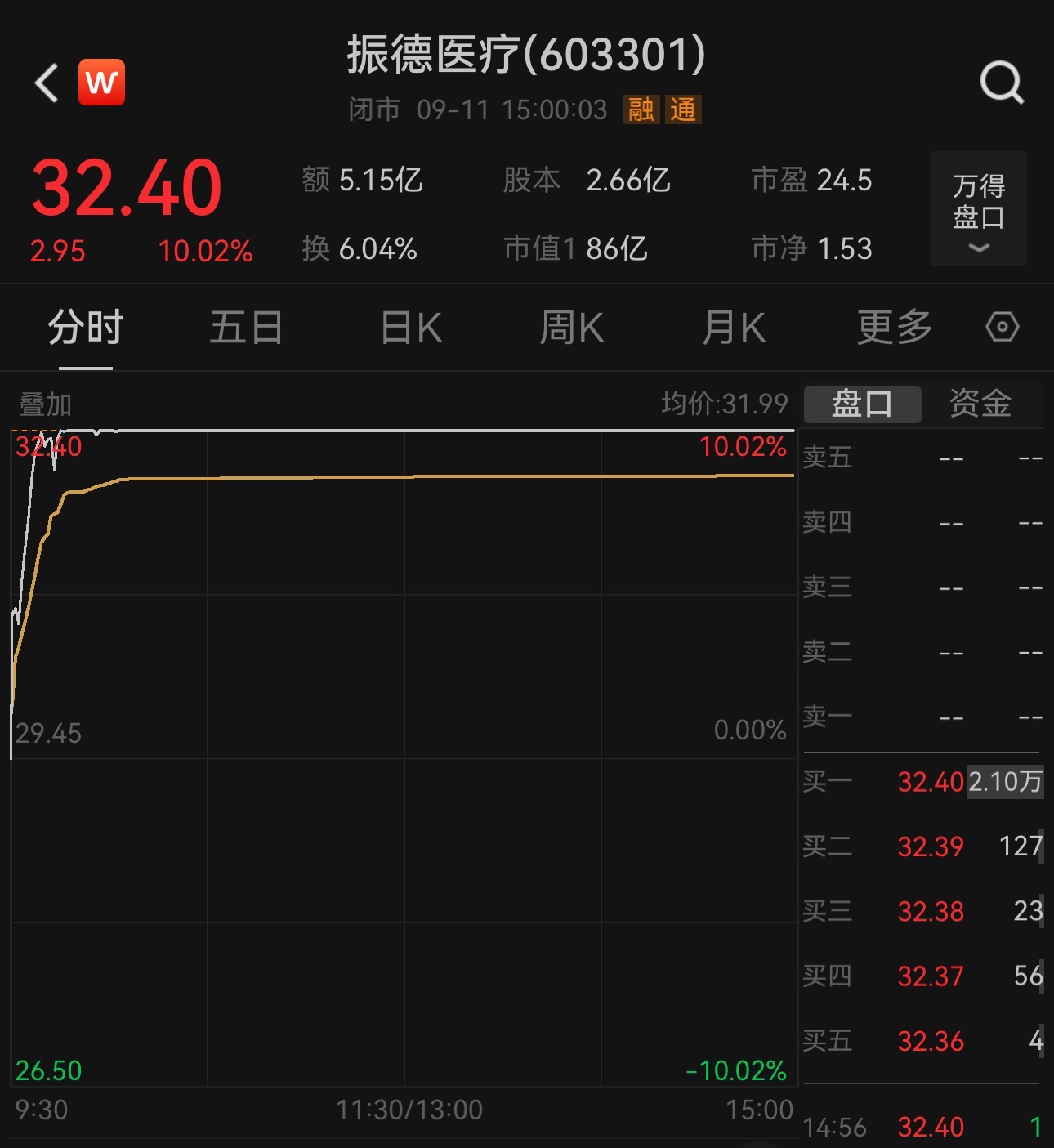Select the 盘口 tab
The height and width of the screenshot is (1148, 1054).
[863, 404]
